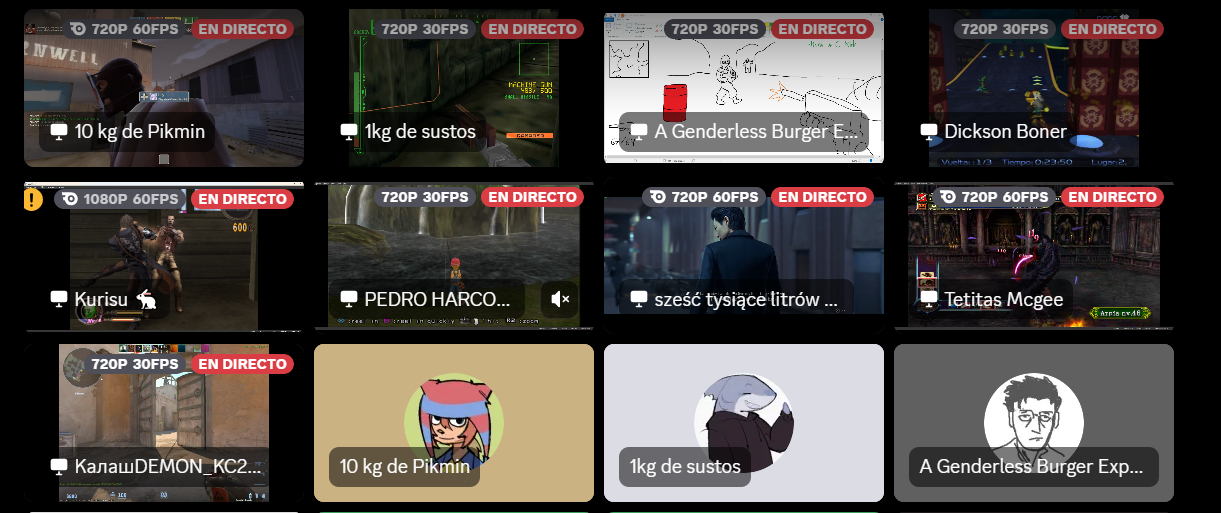Watch 1kg de sustos' live stream

click(x=453, y=88)
